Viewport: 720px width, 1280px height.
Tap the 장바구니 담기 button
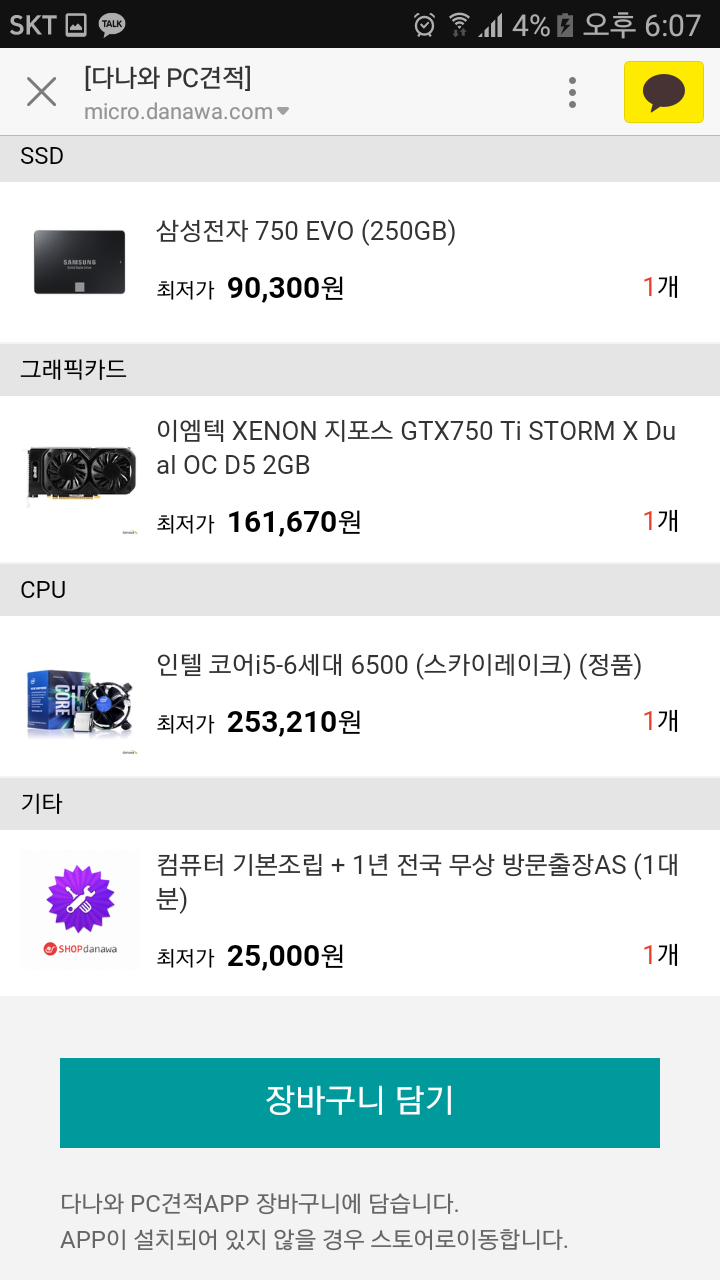(360, 1102)
